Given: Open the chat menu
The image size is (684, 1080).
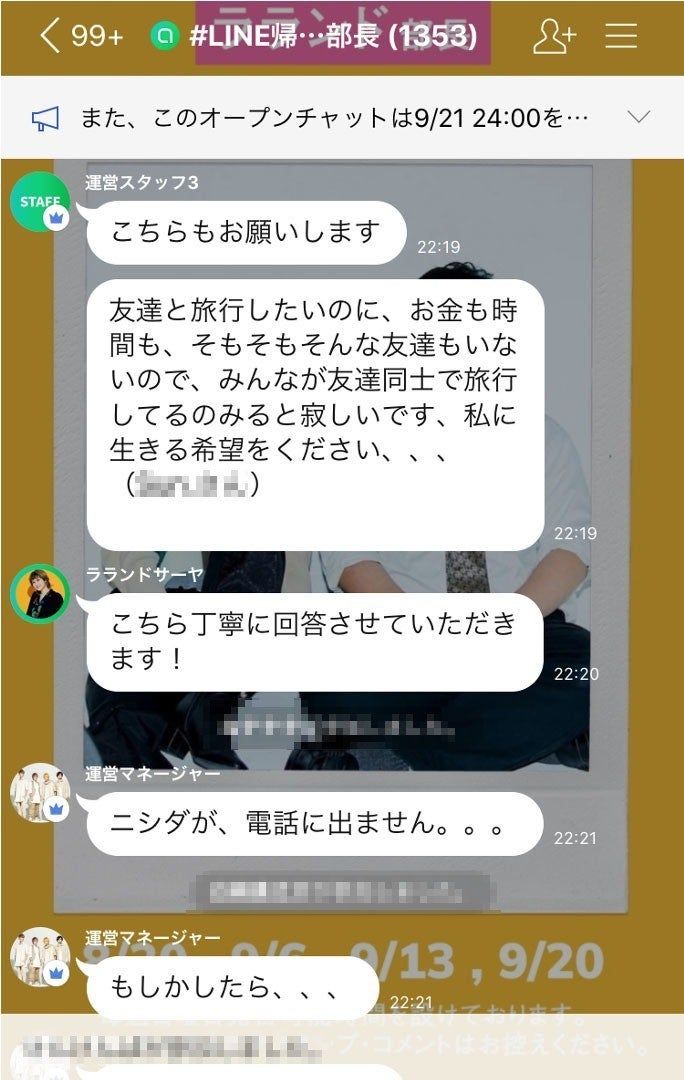Looking at the screenshot, I should (x=621, y=36).
